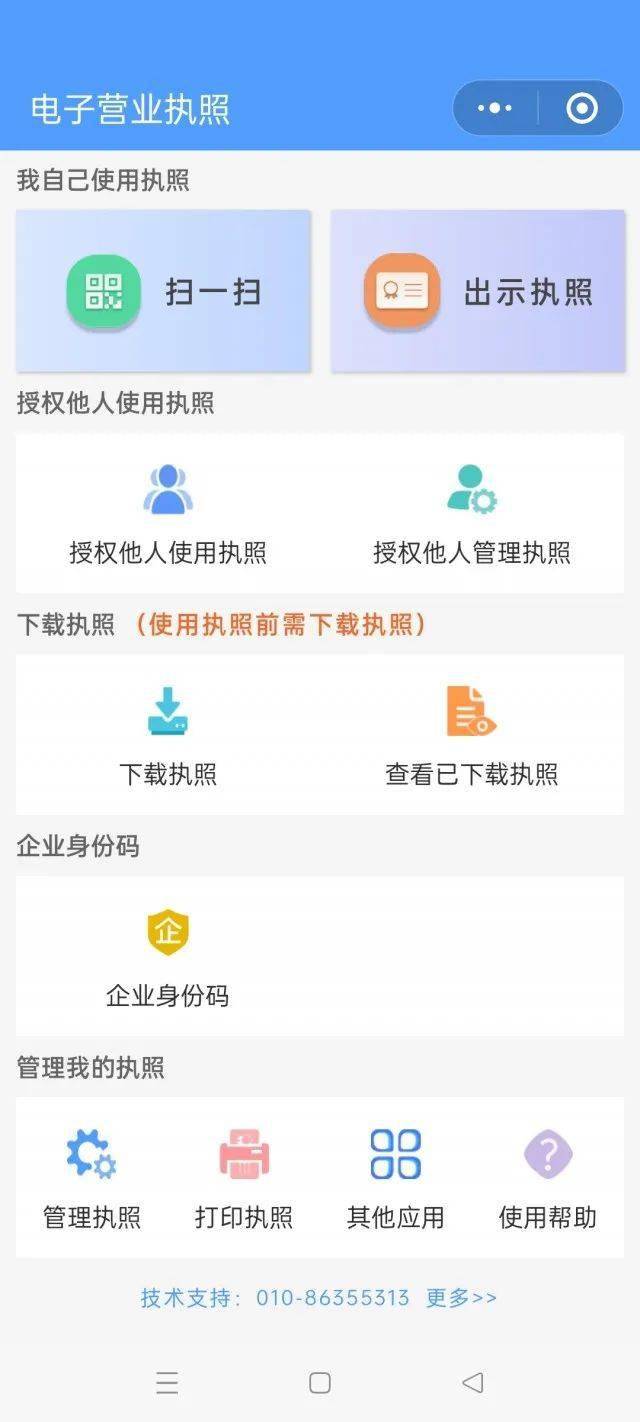Go to 管理执照 settings
Screen dimensions: 640x1422
[92, 1178]
